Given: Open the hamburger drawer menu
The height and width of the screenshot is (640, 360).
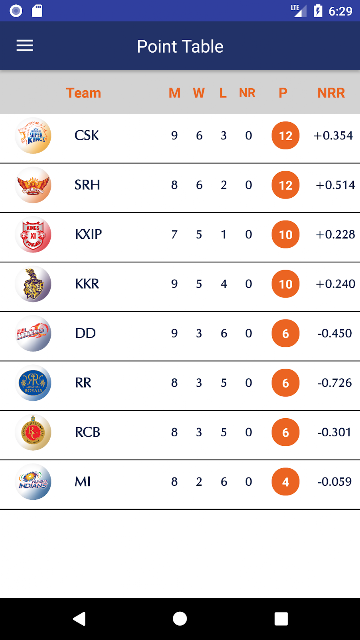Looking at the screenshot, I should tap(25, 46).
